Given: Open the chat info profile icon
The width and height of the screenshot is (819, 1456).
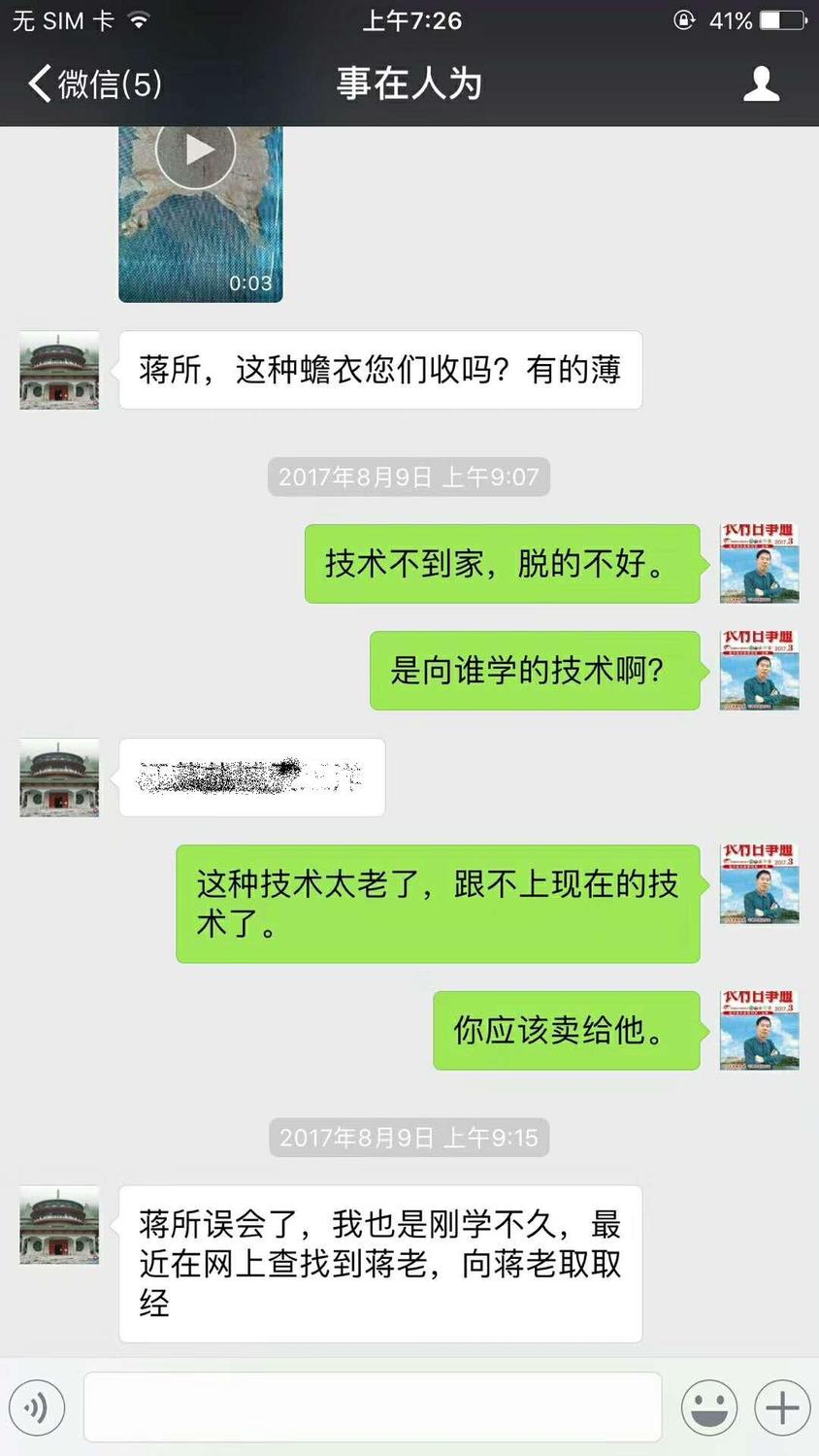Looking at the screenshot, I should [761, 84].
